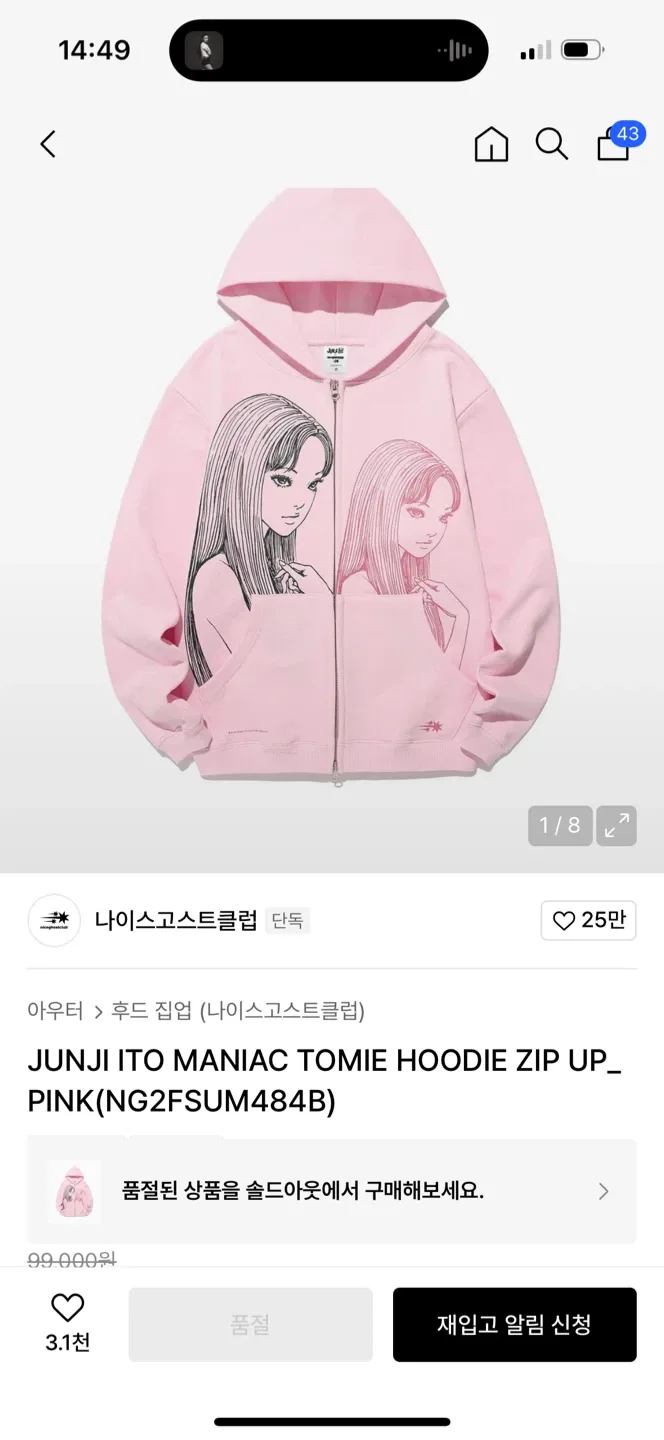Open the search magnifier icon
Image resolution: width=664 pixels, height=1440 pixels.
pyautogui.click(x=551, y=144)
